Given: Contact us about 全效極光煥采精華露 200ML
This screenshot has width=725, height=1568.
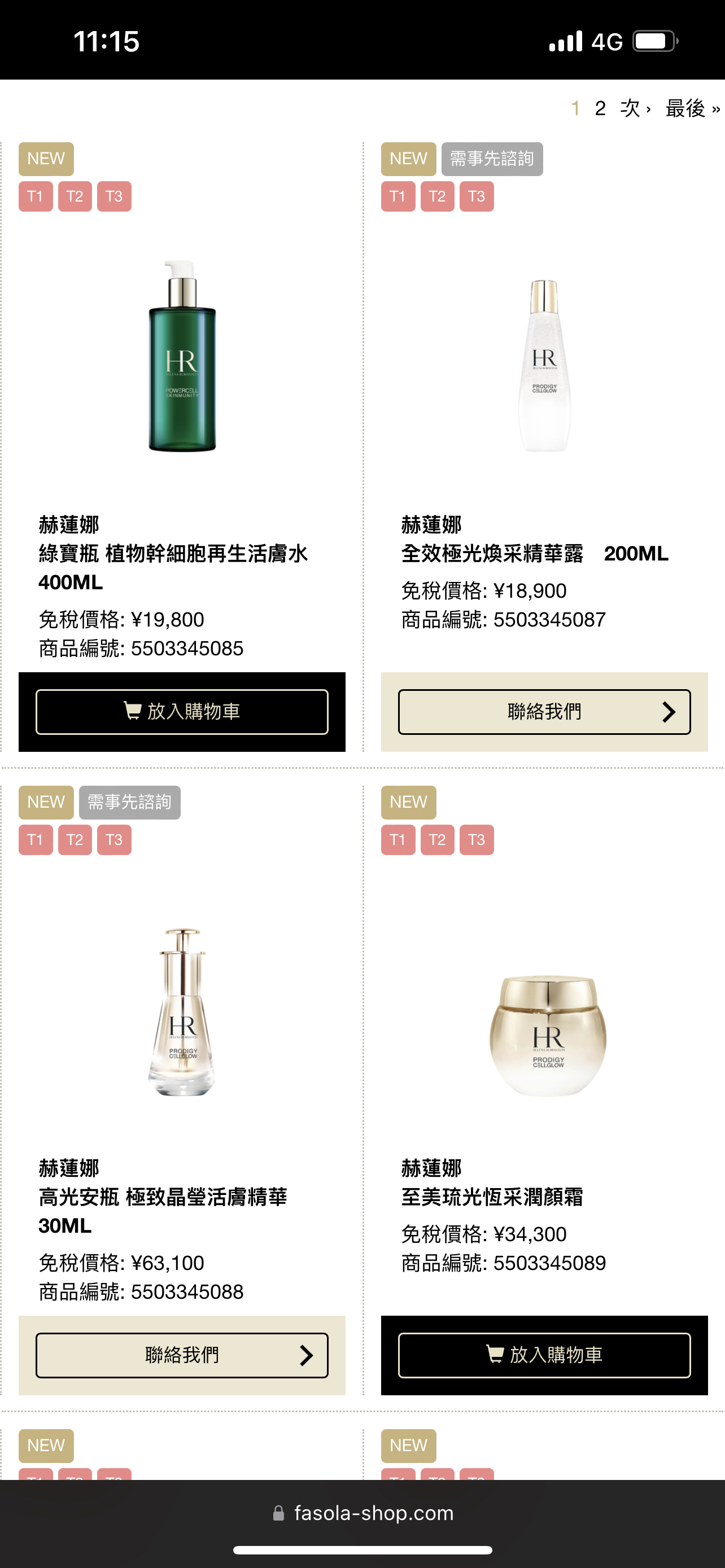Looking at the screenshot, I should [544, 711].
